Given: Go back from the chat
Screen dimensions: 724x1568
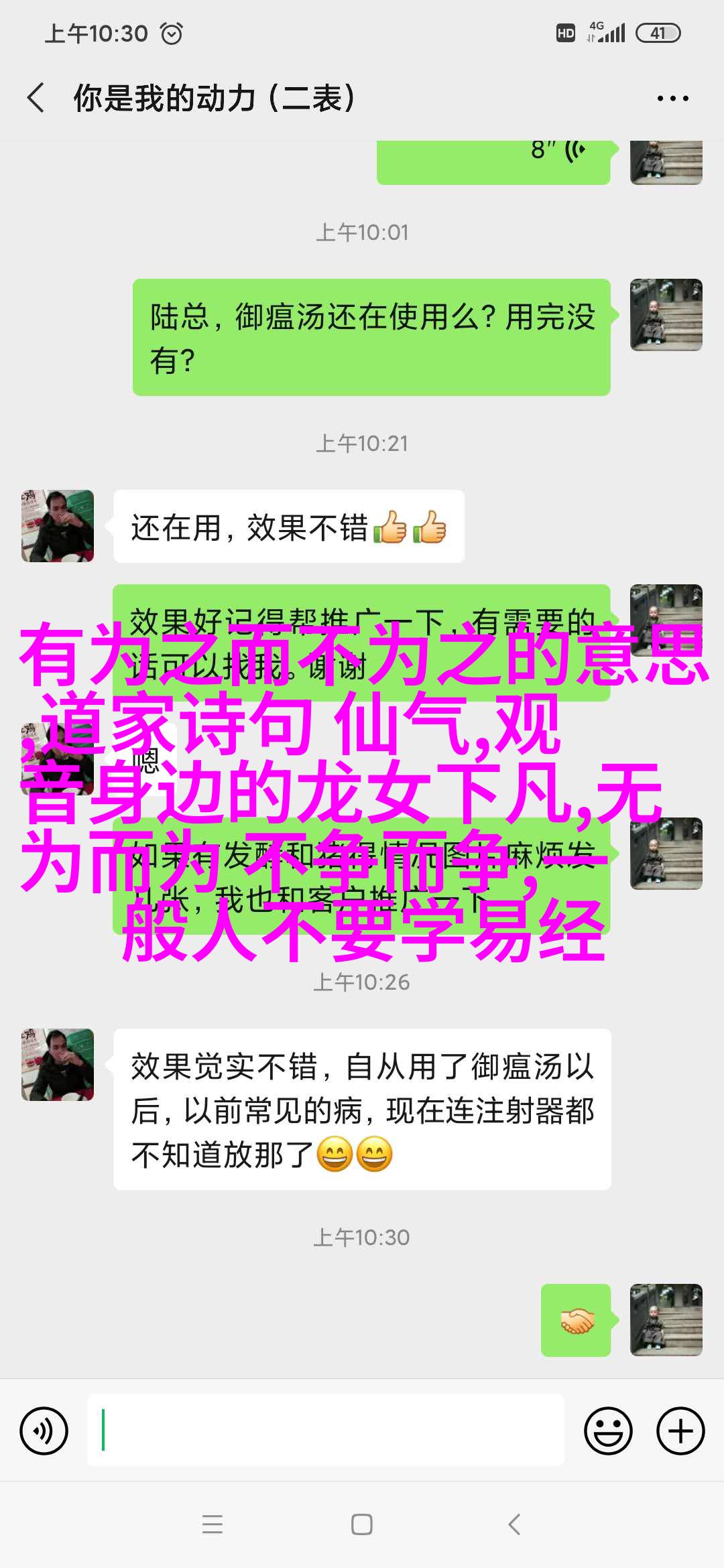Looking at the screenshot, I should (x=36, y=98).
